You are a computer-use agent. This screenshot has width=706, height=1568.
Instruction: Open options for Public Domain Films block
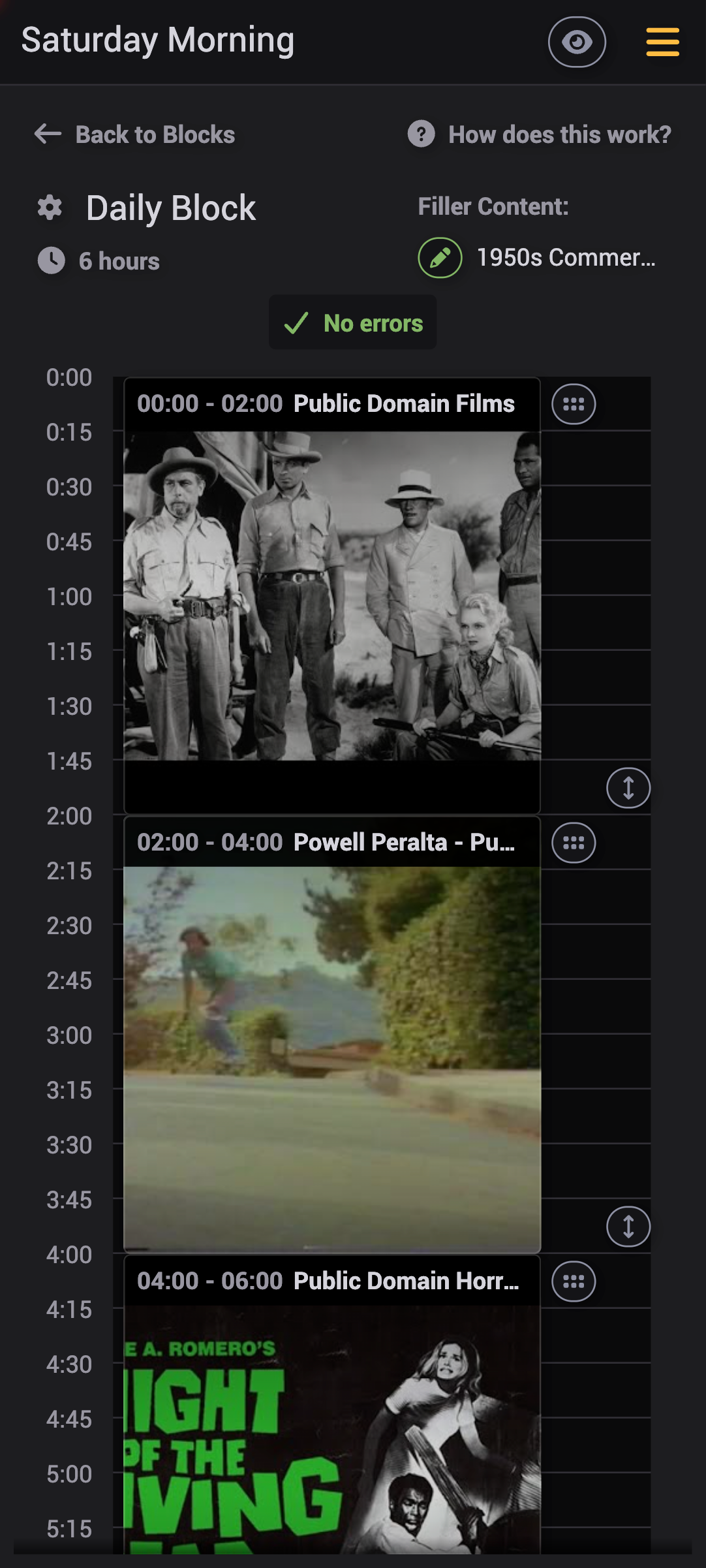tap(574, 405)
